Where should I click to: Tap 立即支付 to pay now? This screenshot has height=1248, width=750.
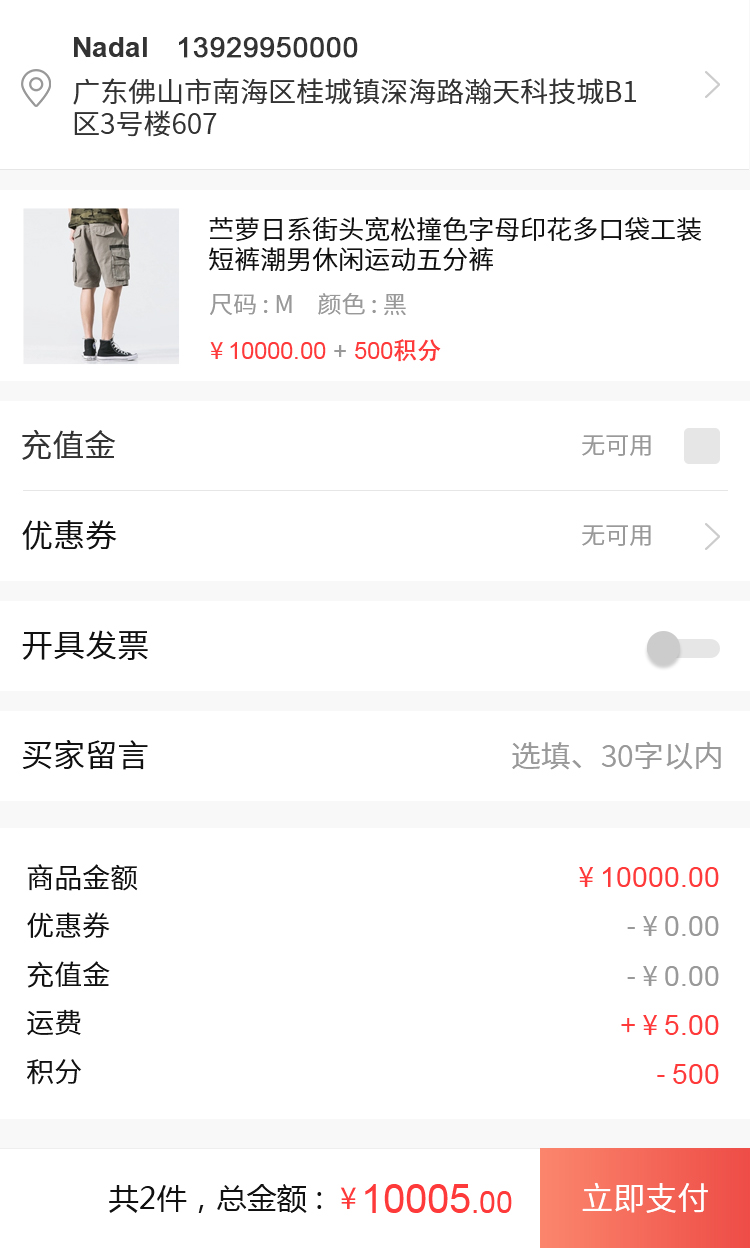coord(645,1198)
